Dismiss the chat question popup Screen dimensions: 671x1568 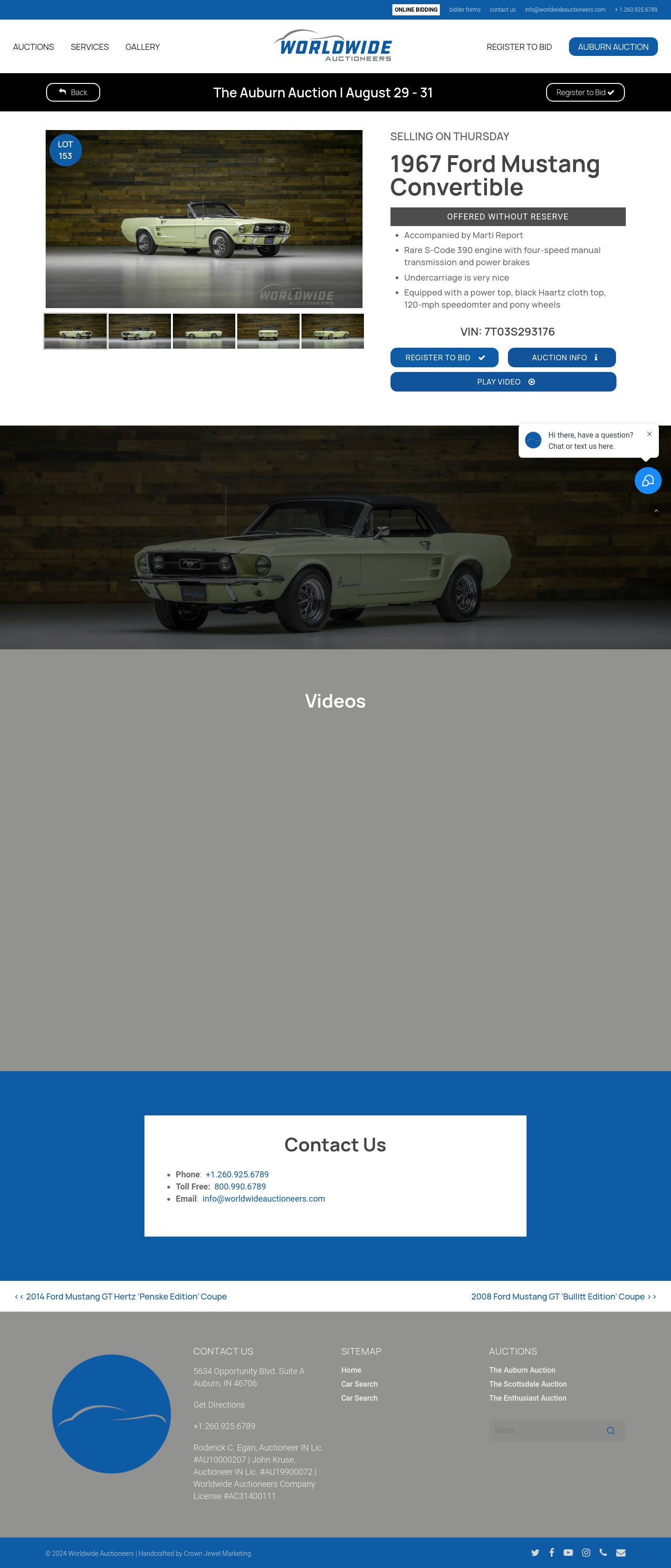tap(649, 434)
